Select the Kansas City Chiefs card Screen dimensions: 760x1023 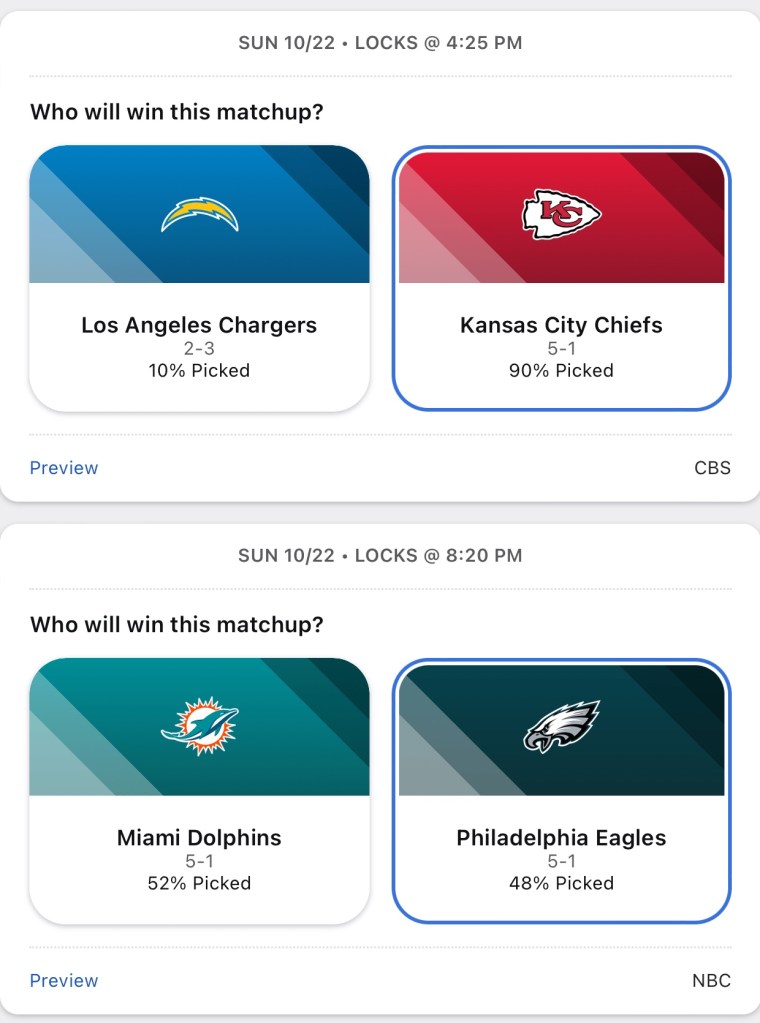click(561, 278)
